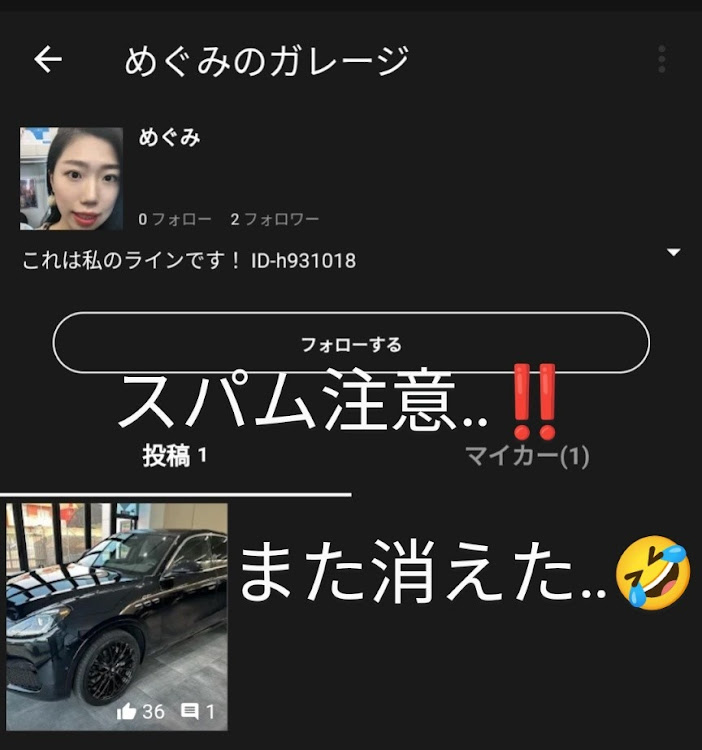View めぐみ's profile picture
Viewport: 702px width, 750px height.
tap(71, 179)
